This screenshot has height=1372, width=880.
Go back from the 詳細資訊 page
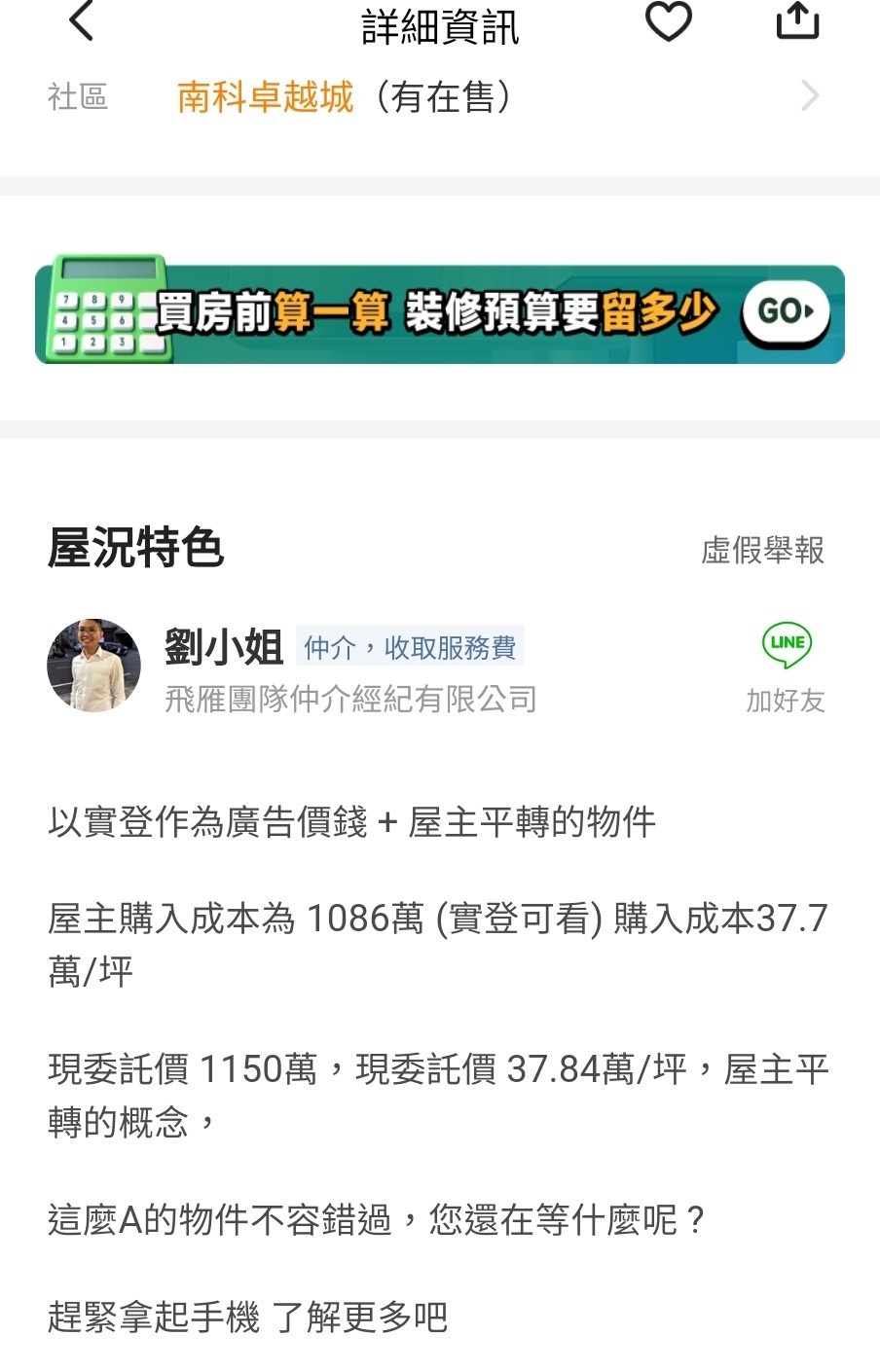click(82, 21)
